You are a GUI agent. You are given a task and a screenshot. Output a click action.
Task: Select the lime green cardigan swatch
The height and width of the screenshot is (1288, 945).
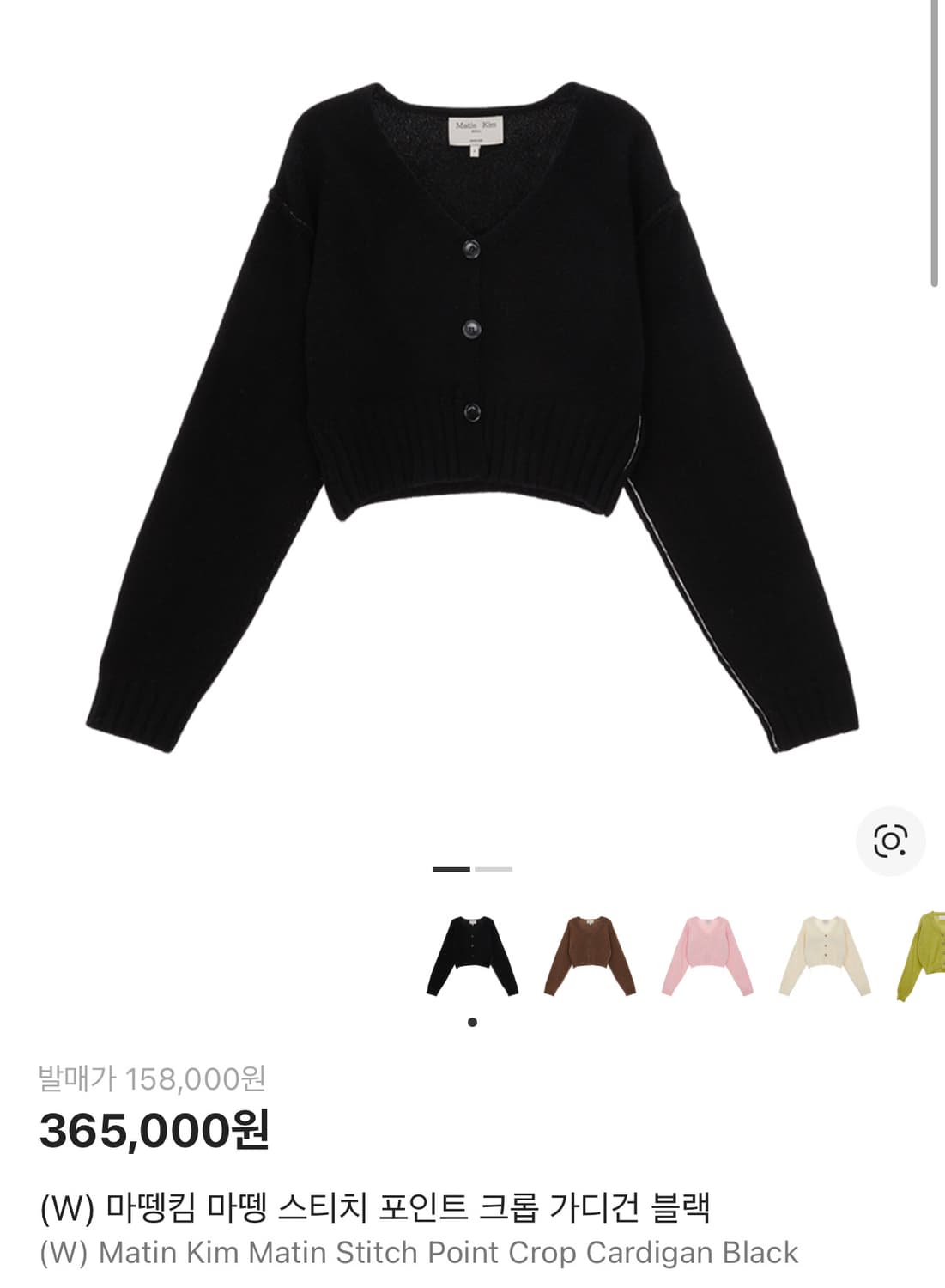[927, 956]
